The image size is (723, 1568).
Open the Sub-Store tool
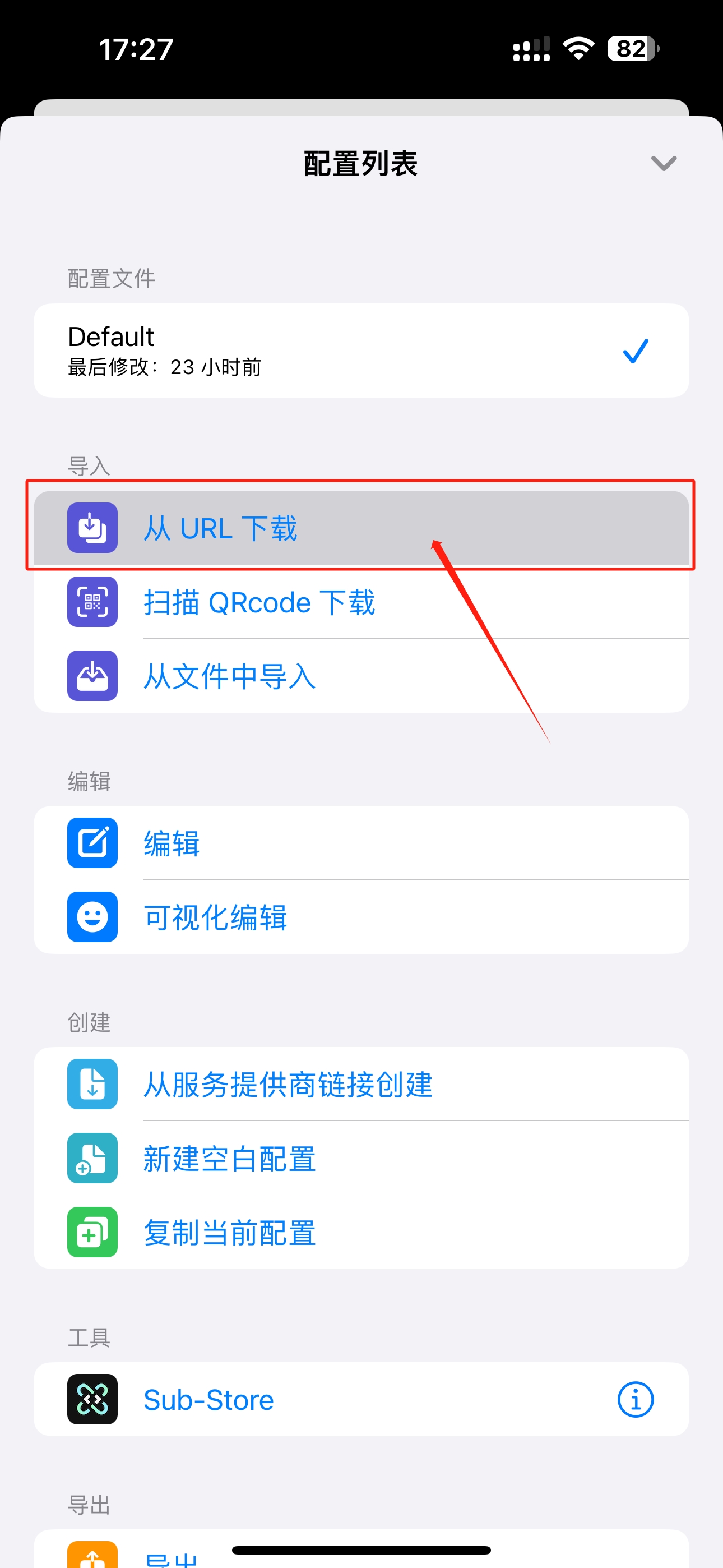pos(317,1399)
